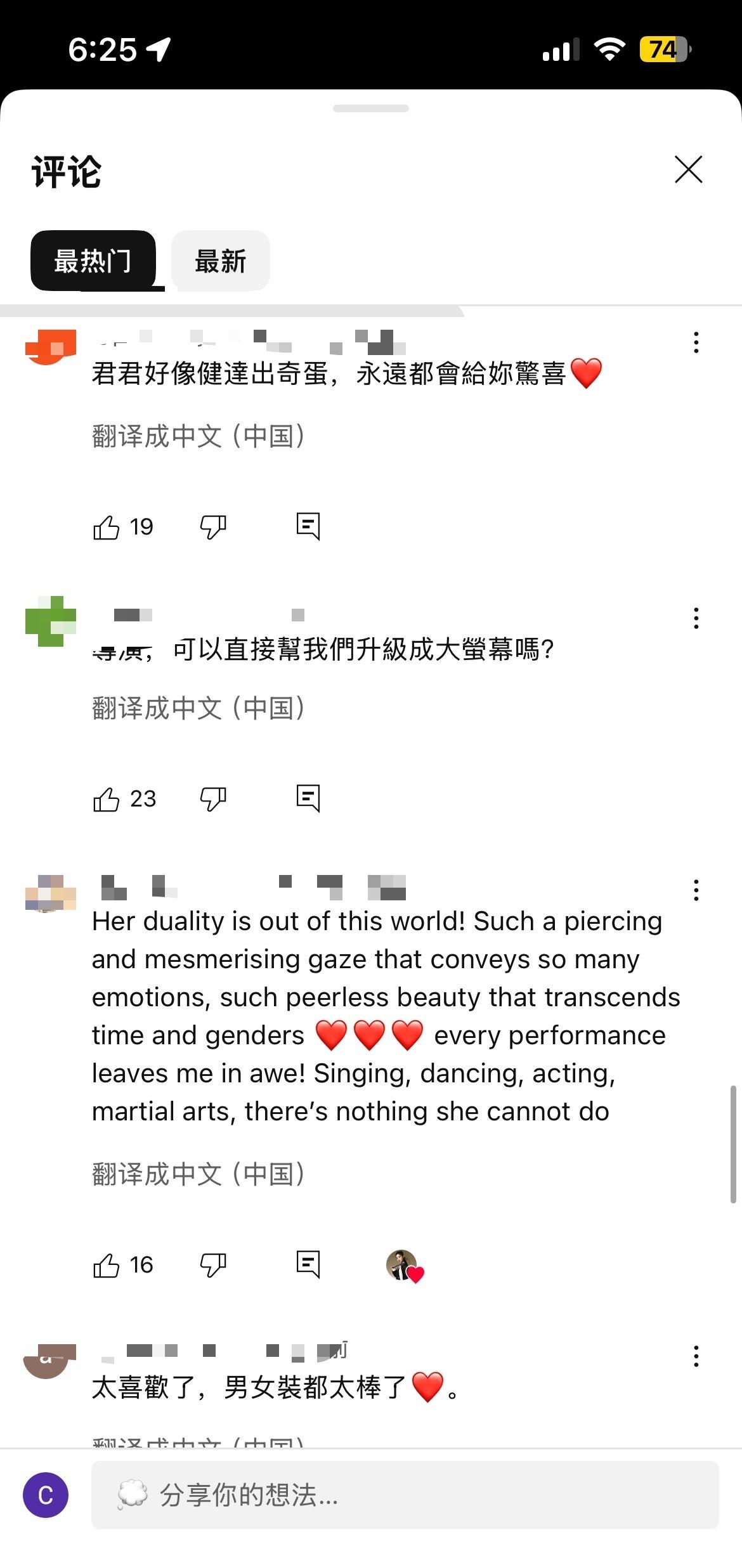
Task: Dislike the comment about 健達出奇蛋
Action: point(213,527)
